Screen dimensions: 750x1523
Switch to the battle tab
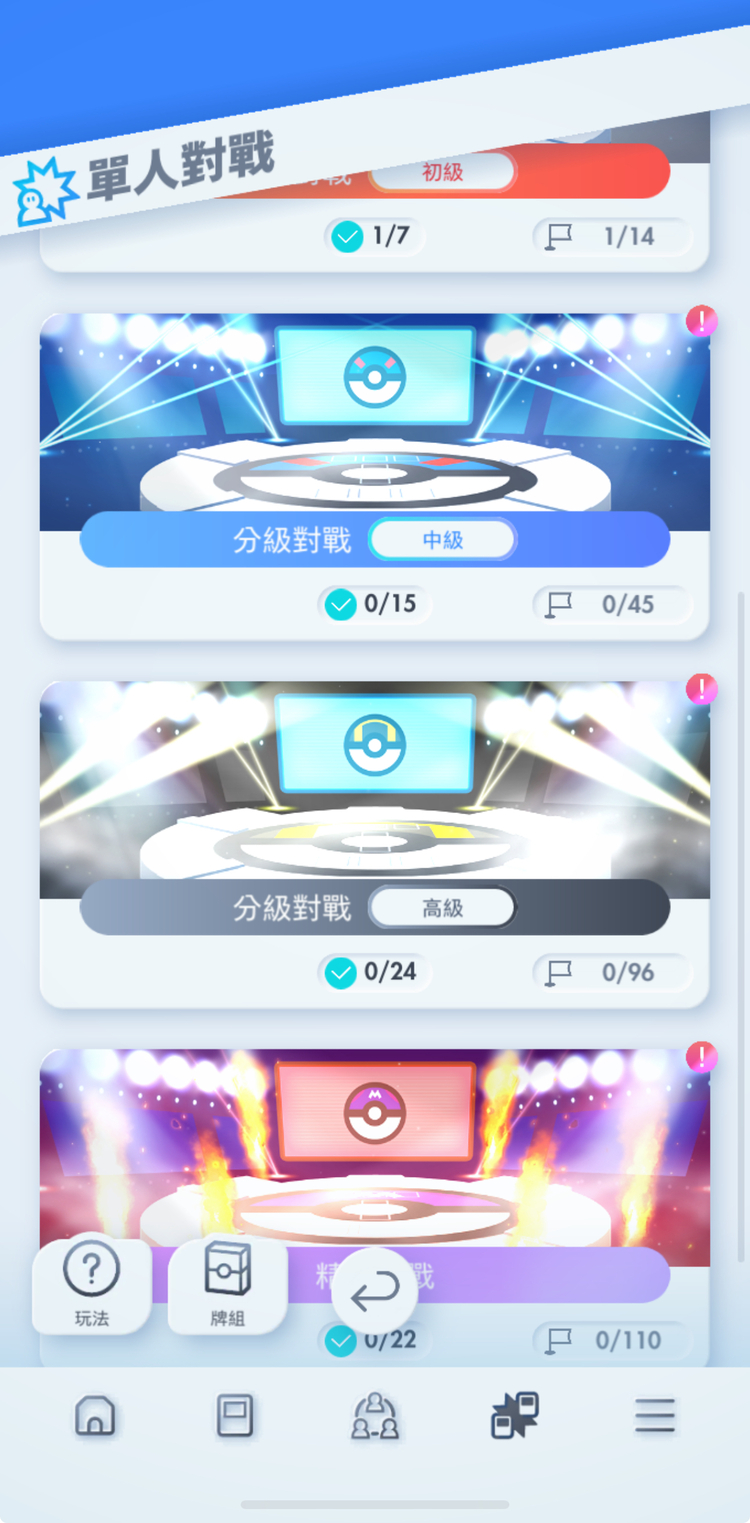[x=515, y=1416]
